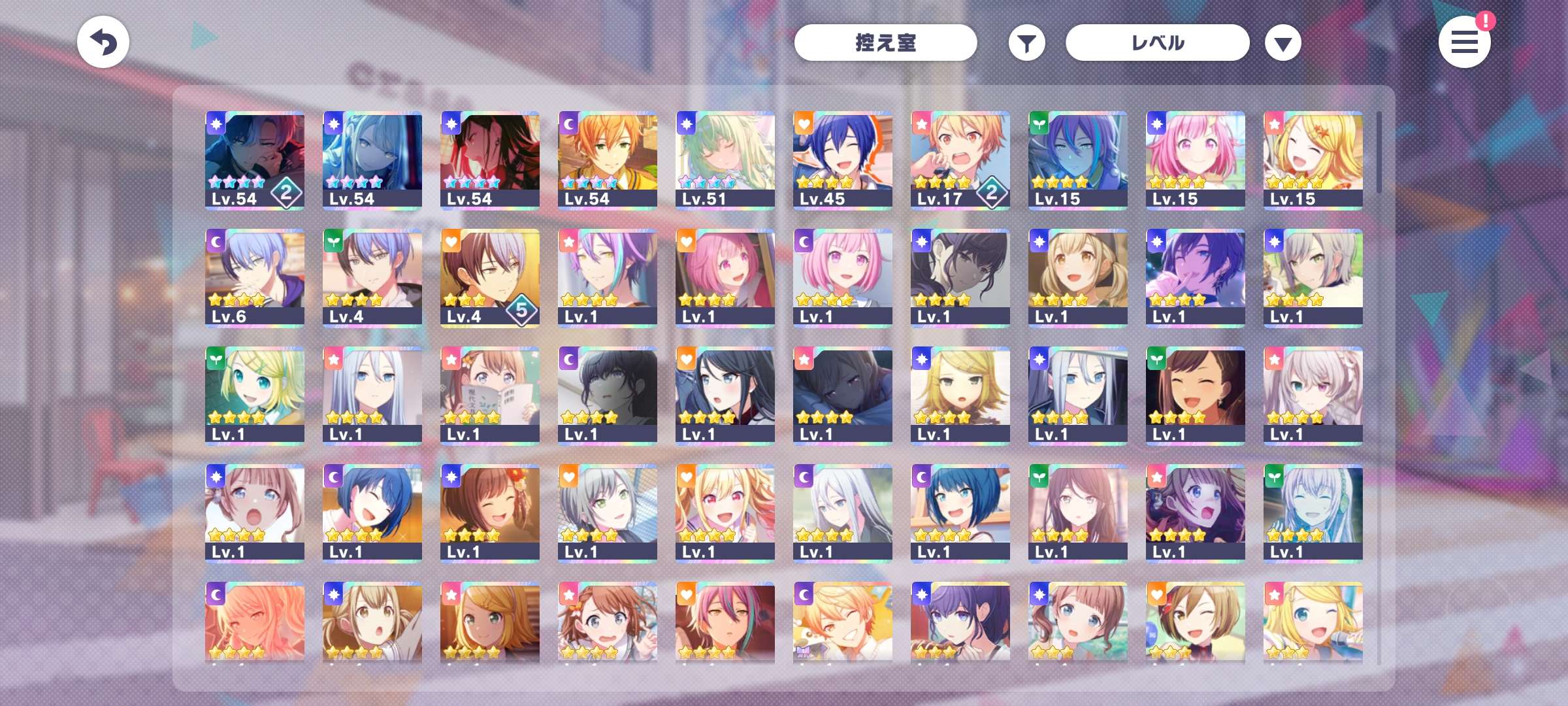The image size is (1568, 706).
Task: Choose the Lv.54 card with rank 2
Action: coord(254,160)
